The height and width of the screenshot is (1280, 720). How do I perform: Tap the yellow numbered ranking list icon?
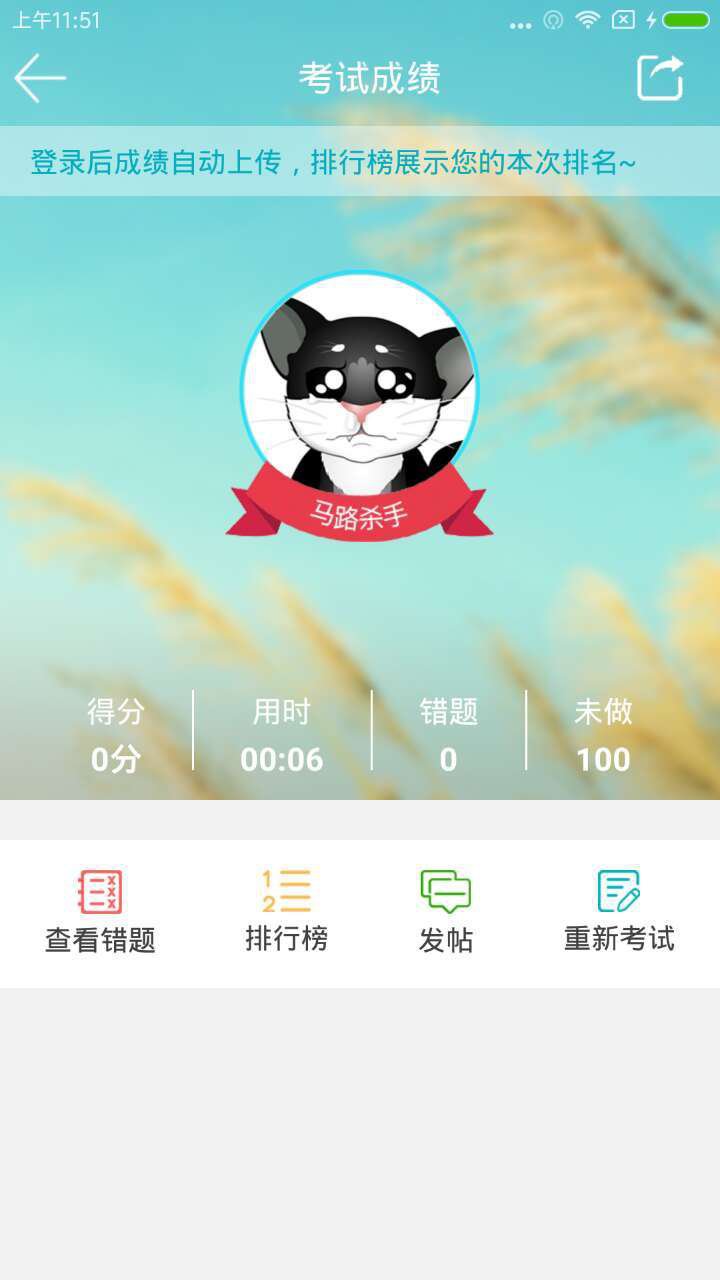point(287,888)
